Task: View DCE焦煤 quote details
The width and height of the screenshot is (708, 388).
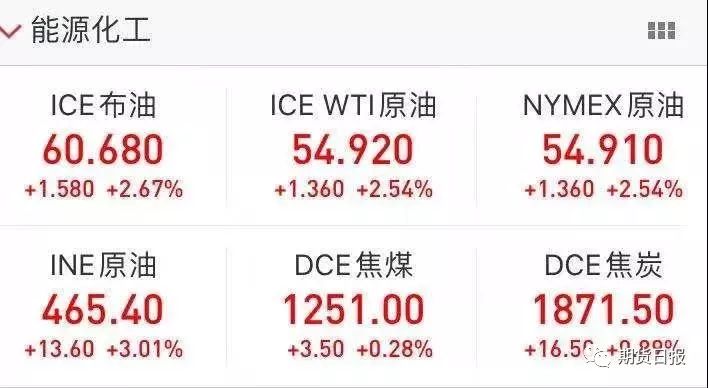Action: click(352, 306)
